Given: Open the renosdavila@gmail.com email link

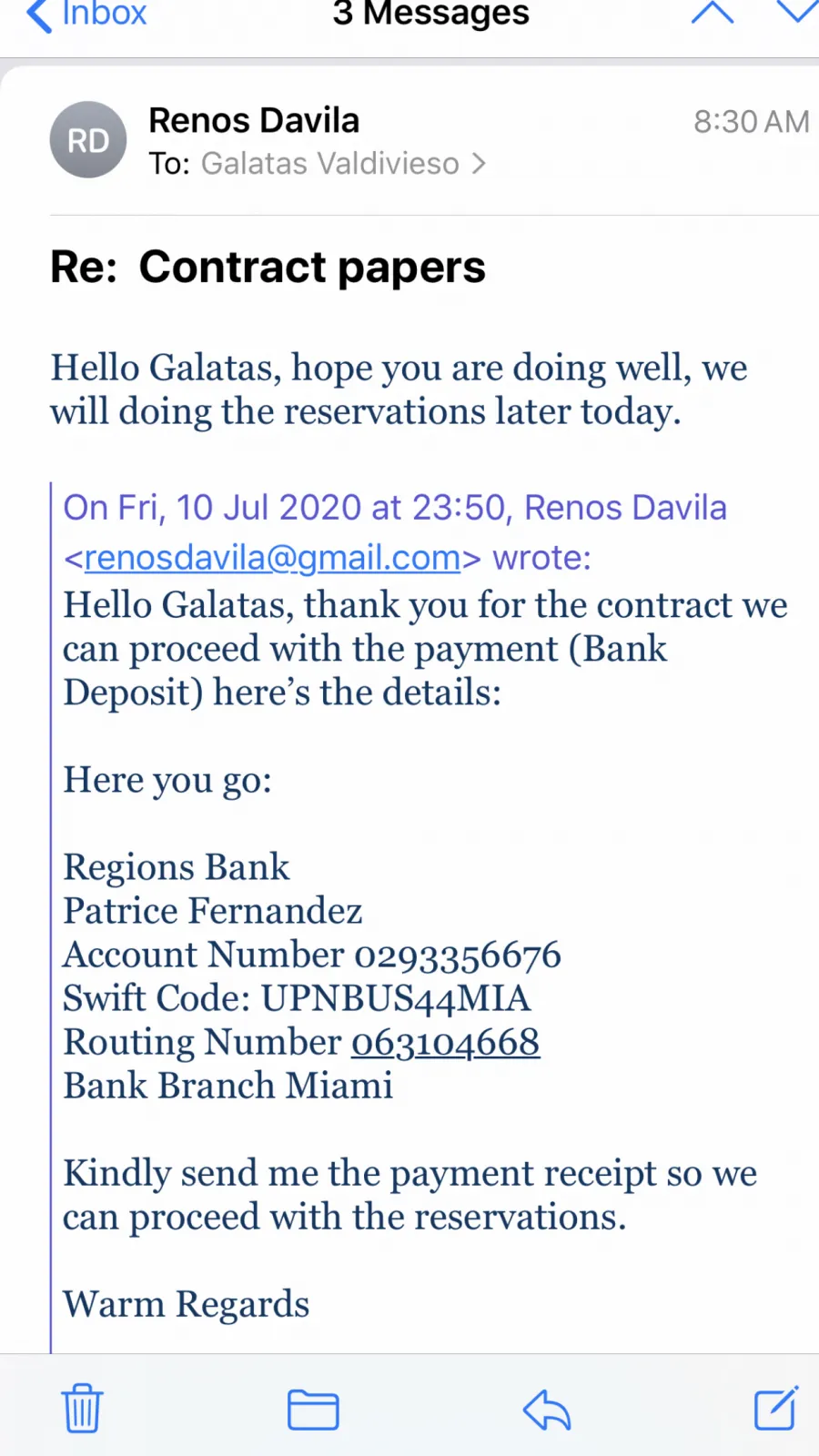Looking at the screenshot, I should point(272,557).
